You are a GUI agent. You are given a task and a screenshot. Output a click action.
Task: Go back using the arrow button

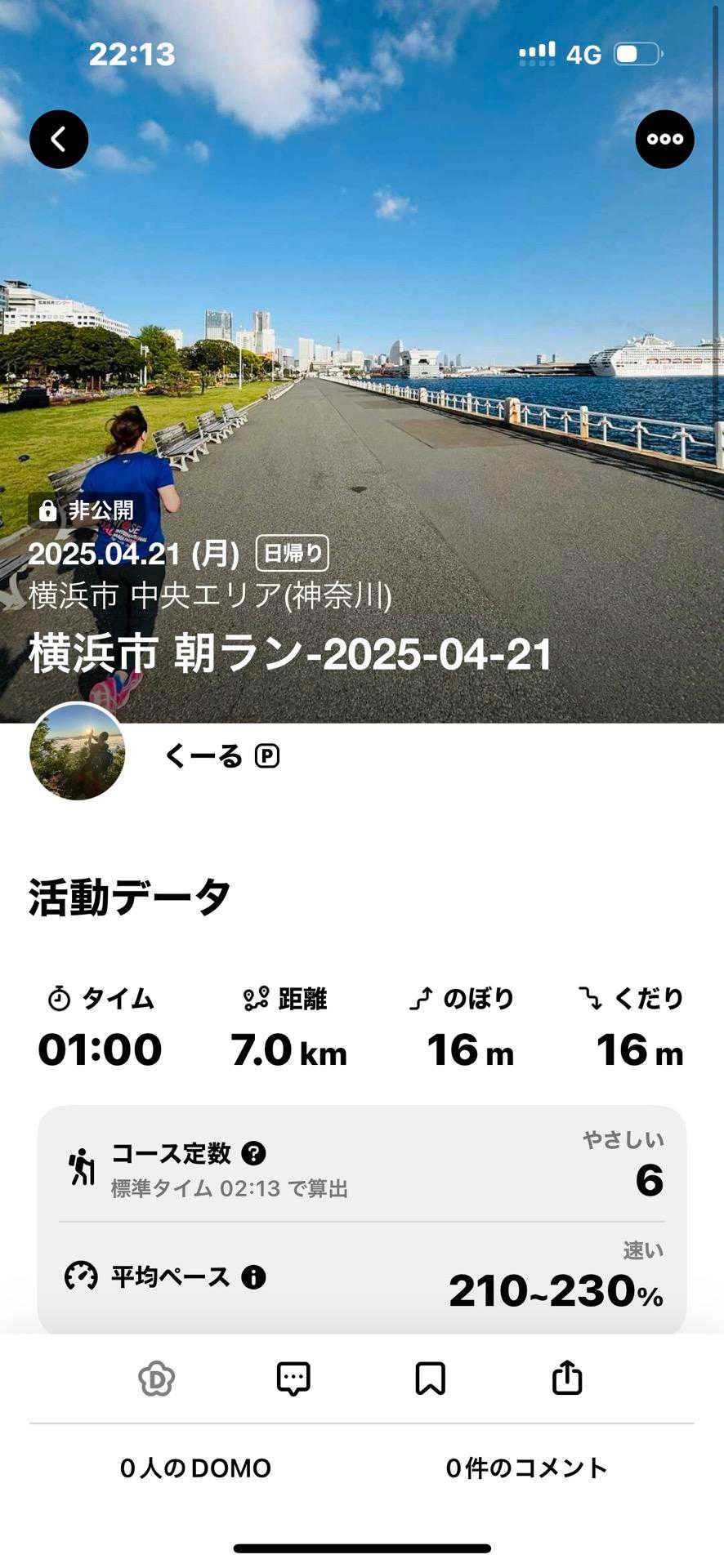[59, 140]
